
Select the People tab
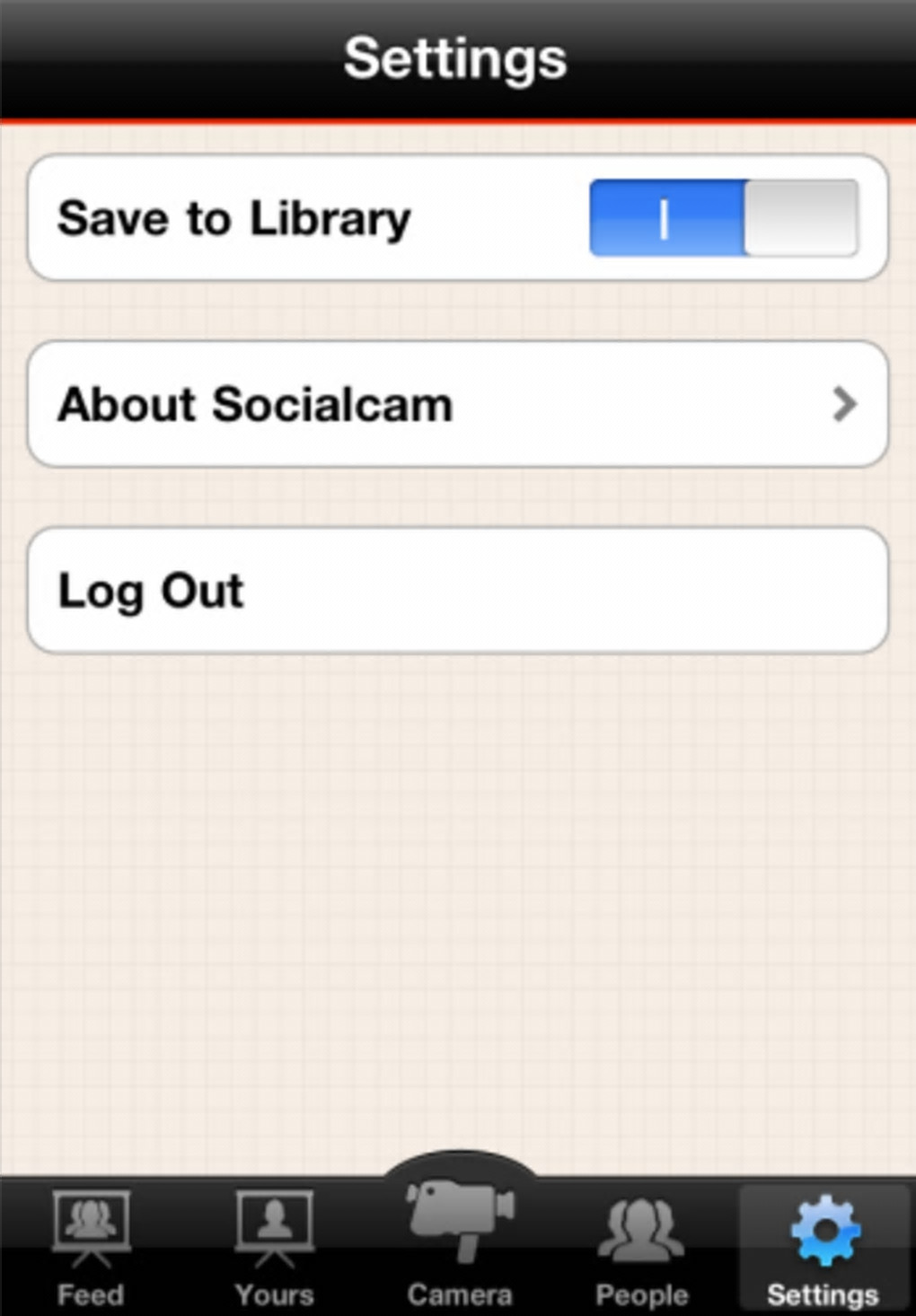(641, 1248)
